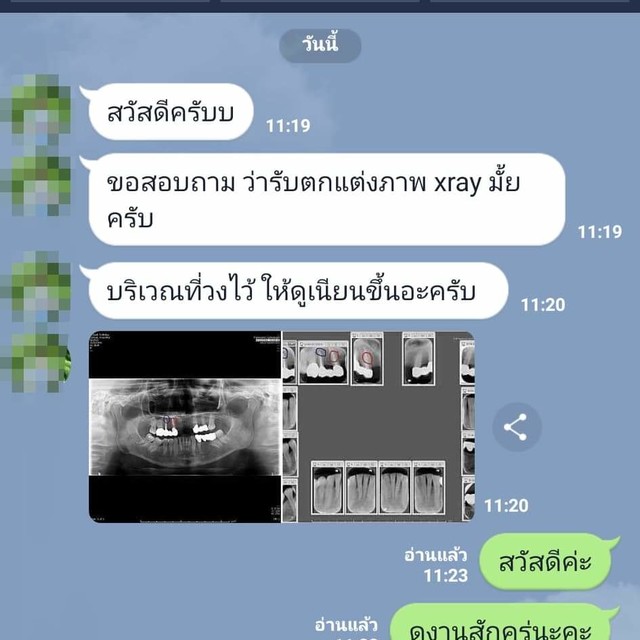This screenshot has height=640, width=640.
Task: Share the x-ray image via share icon
Action: tap(515, 428)
